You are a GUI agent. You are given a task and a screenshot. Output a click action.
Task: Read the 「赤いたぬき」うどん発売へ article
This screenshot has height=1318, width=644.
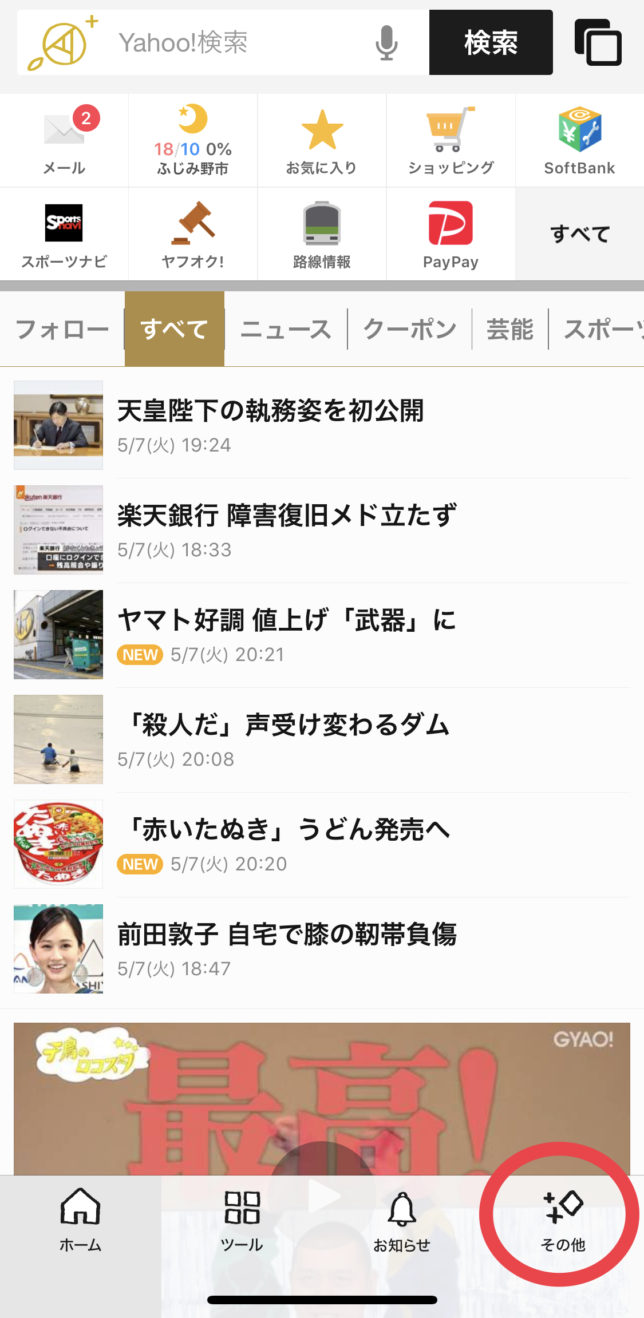[x=284, y=830]
